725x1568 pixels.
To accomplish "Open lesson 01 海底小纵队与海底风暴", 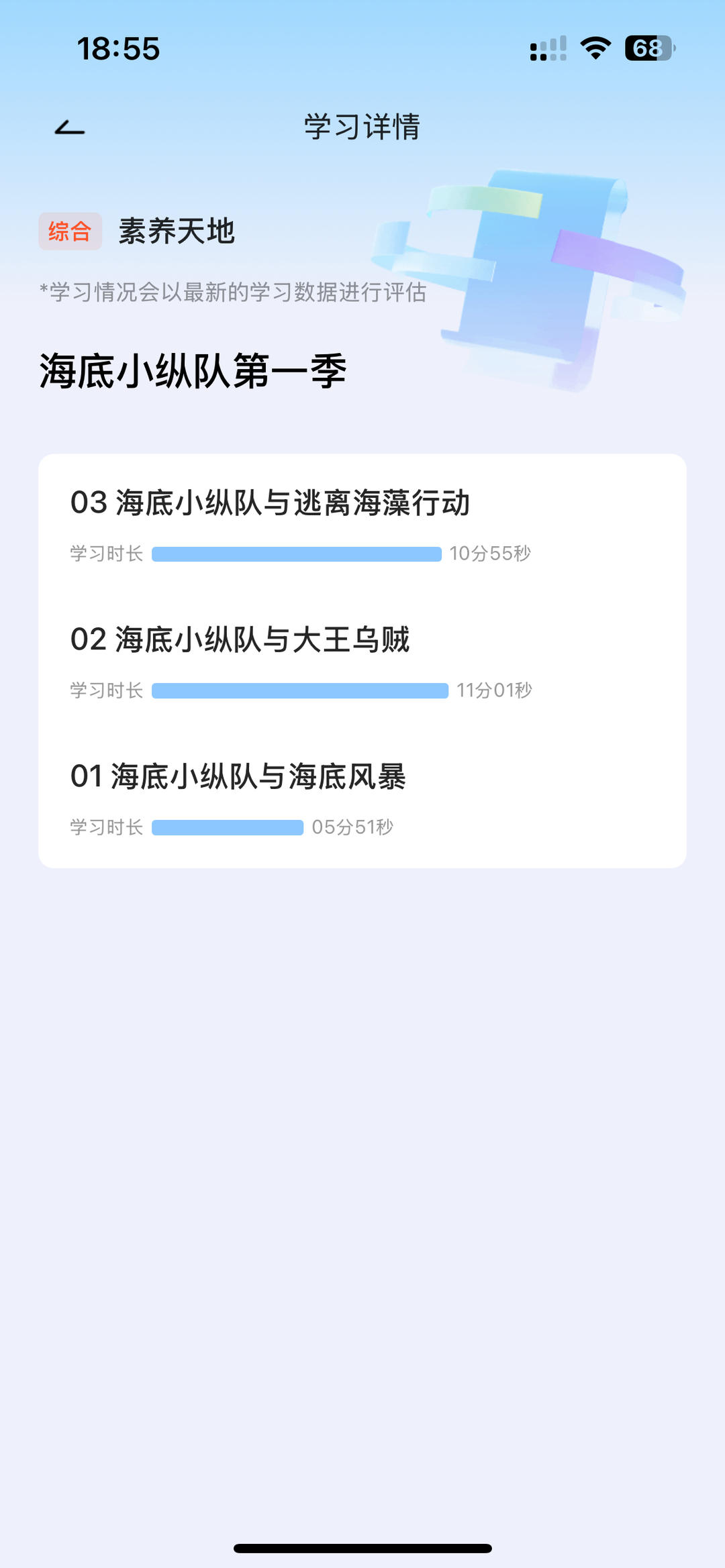I will (238, 776).
